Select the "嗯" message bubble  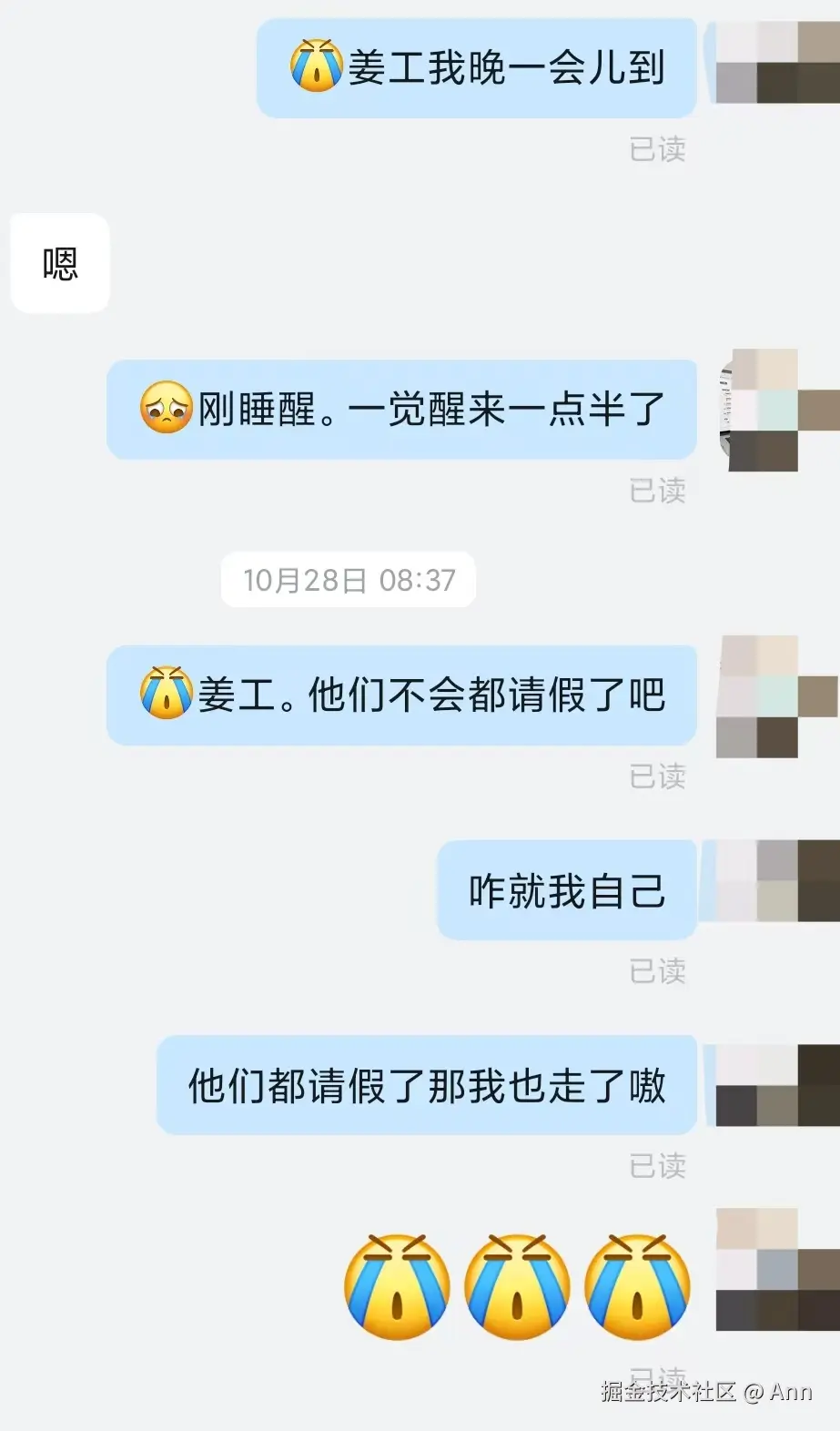(59, 261)
